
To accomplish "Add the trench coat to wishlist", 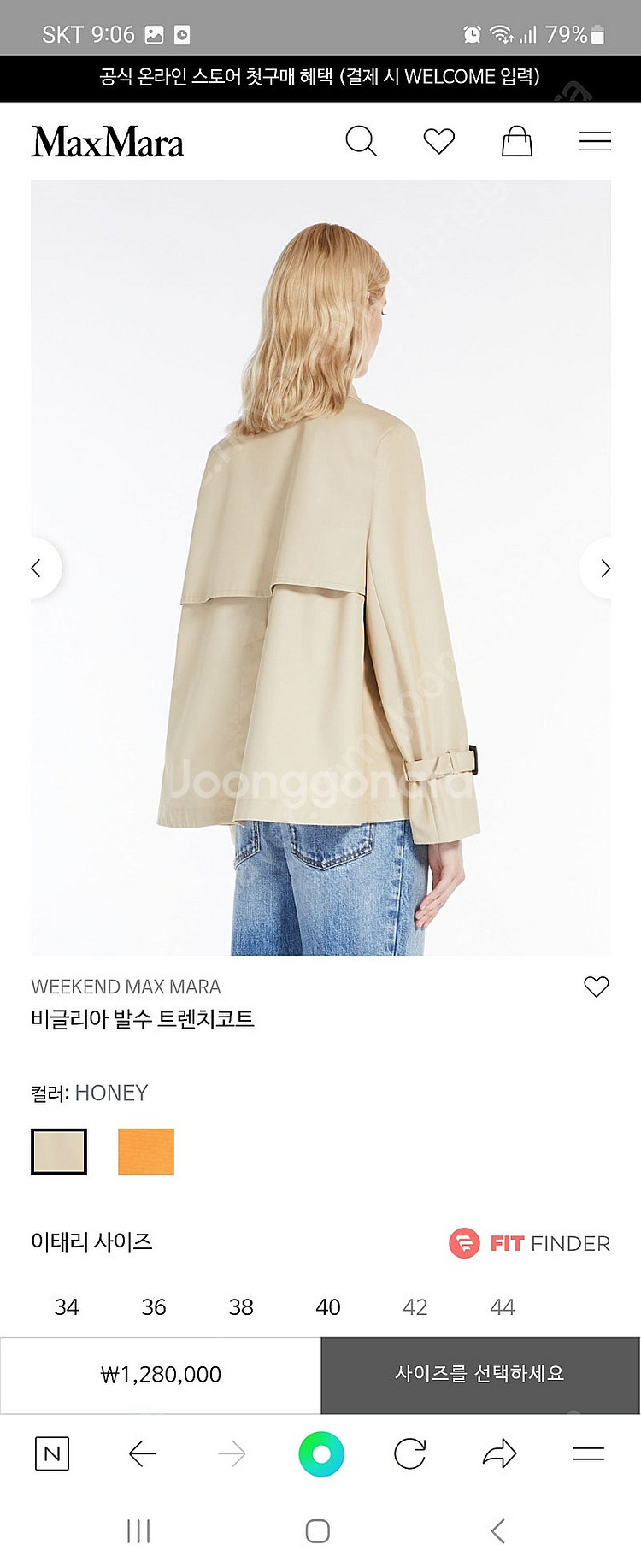I will point(596,987).
